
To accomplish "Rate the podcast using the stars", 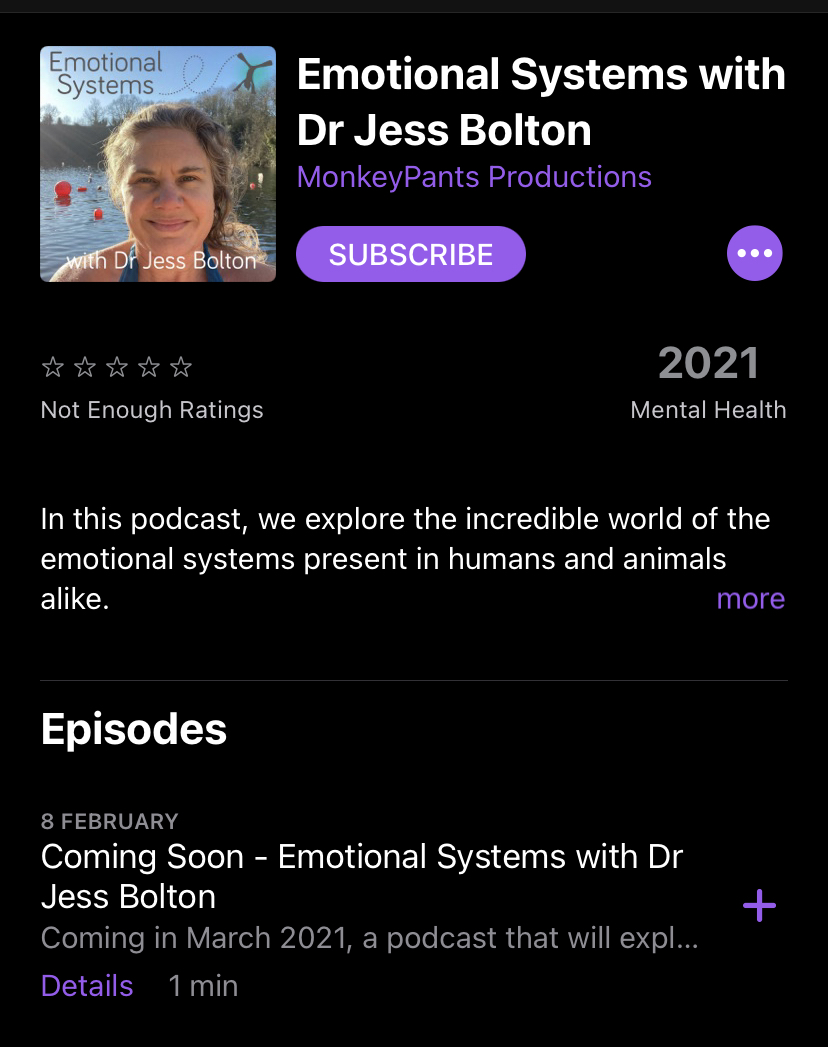I will pos(117,368).
